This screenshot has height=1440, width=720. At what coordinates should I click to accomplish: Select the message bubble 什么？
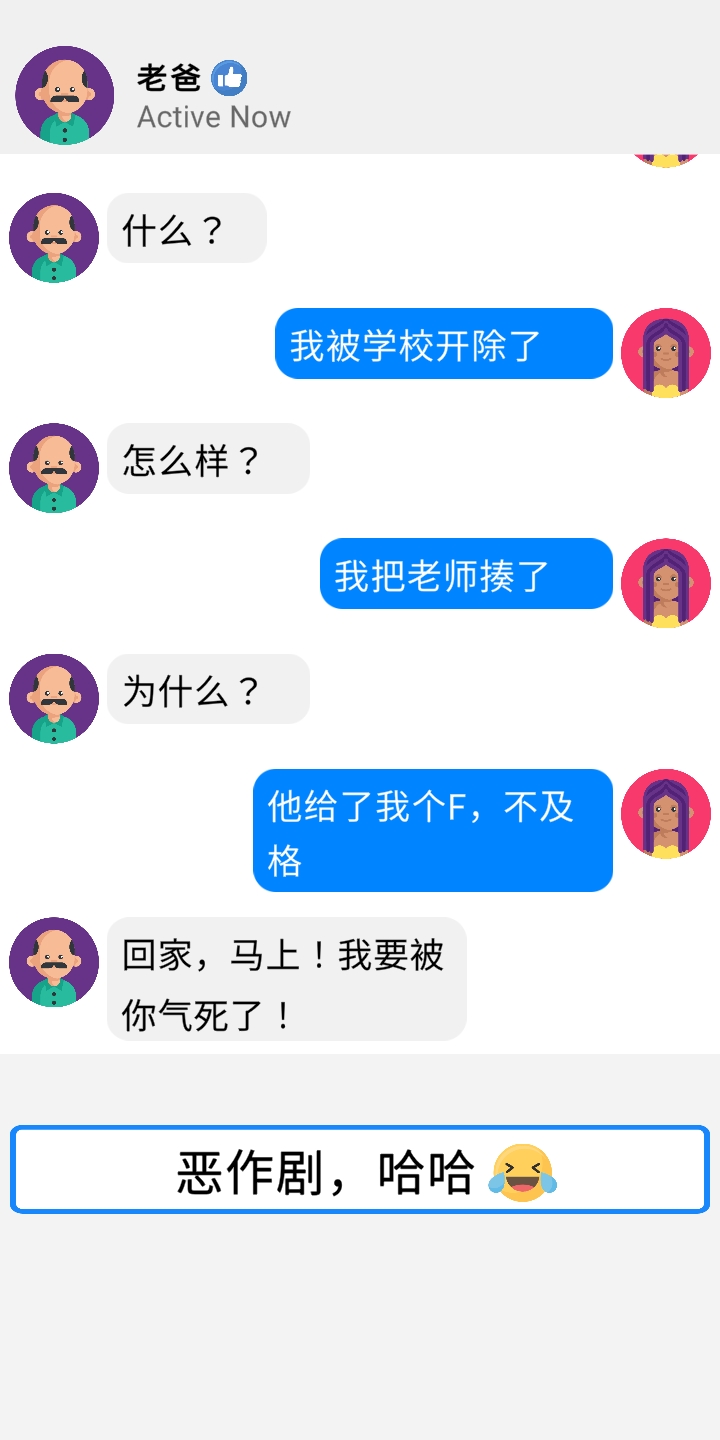coord(186,229)
